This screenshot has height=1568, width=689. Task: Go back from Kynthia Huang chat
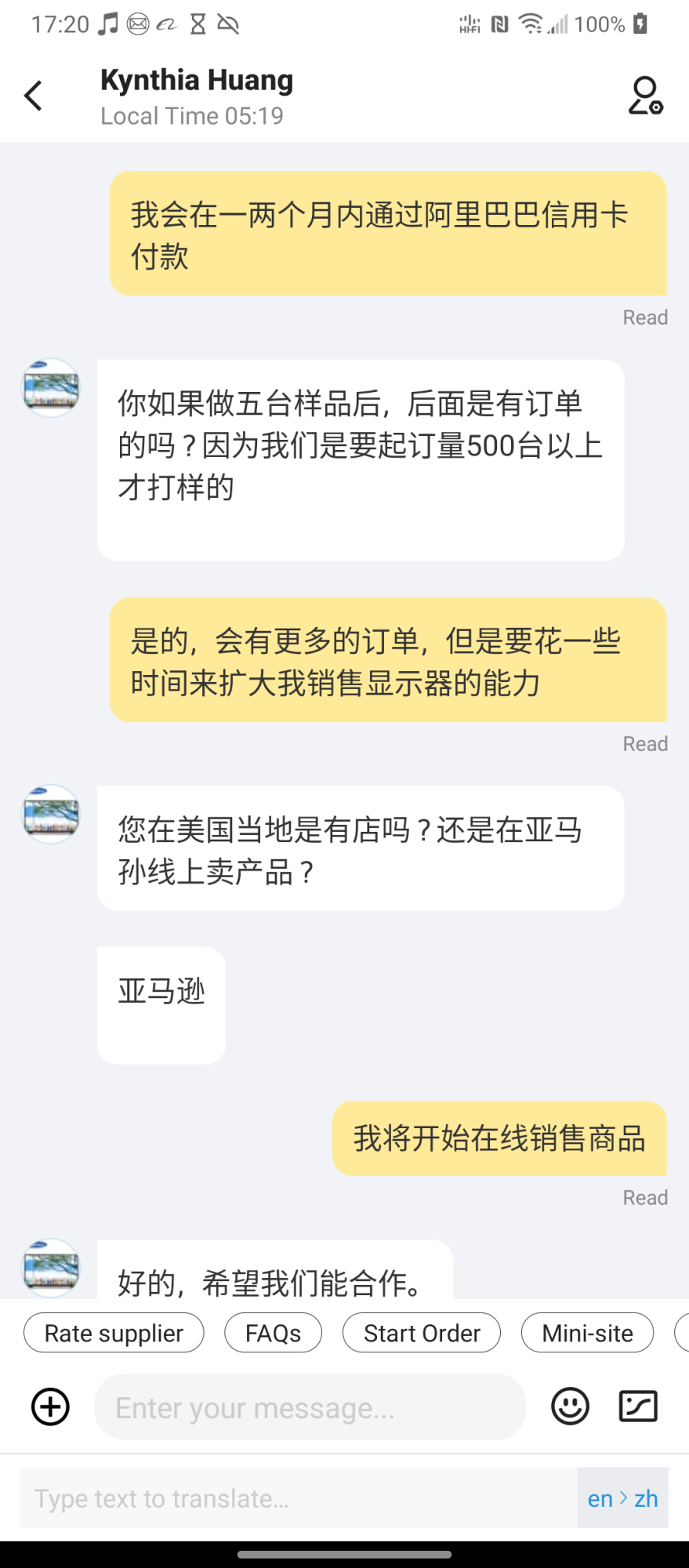click(34, 96)
